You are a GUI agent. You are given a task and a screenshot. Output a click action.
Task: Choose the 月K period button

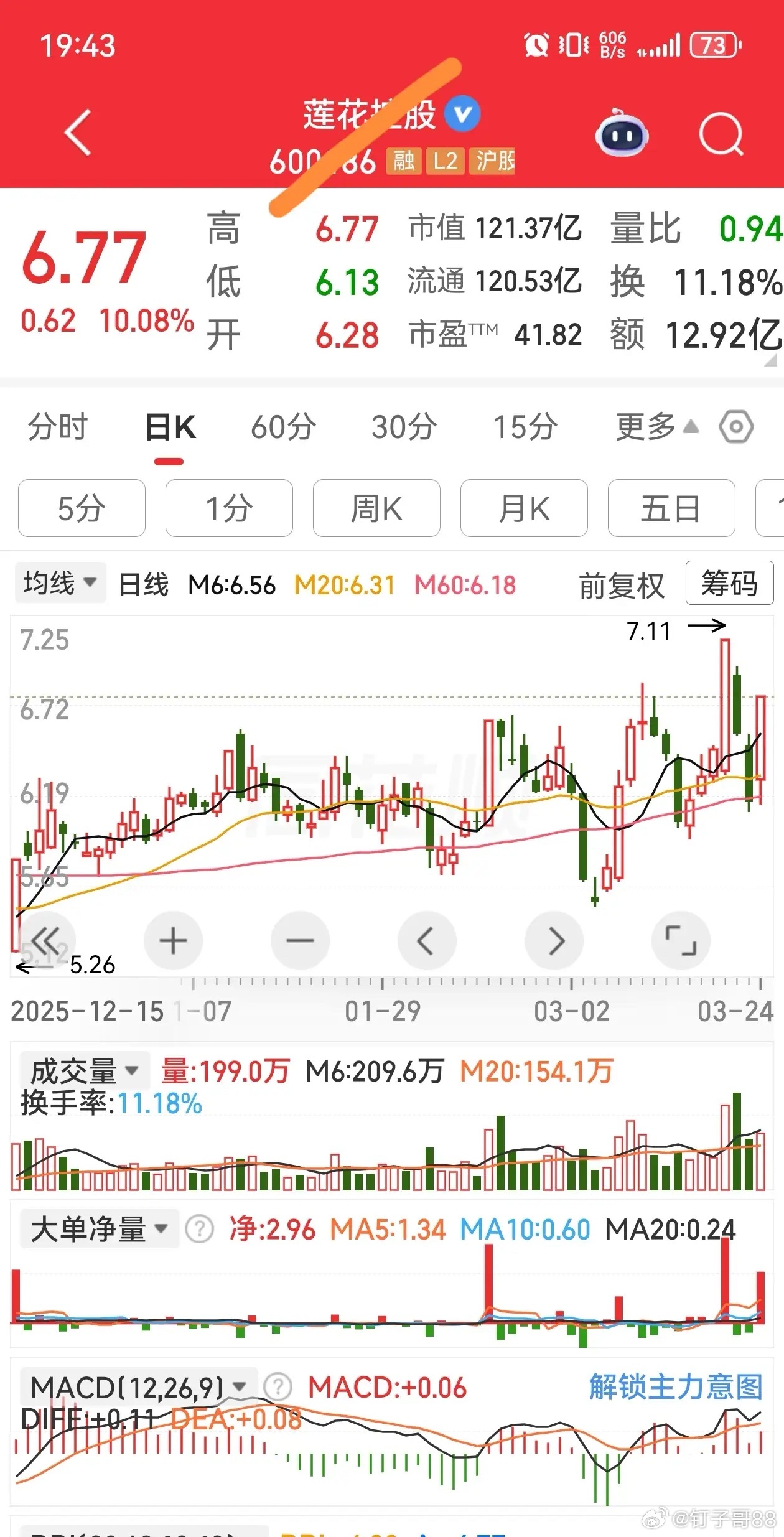tap(524, 508)
